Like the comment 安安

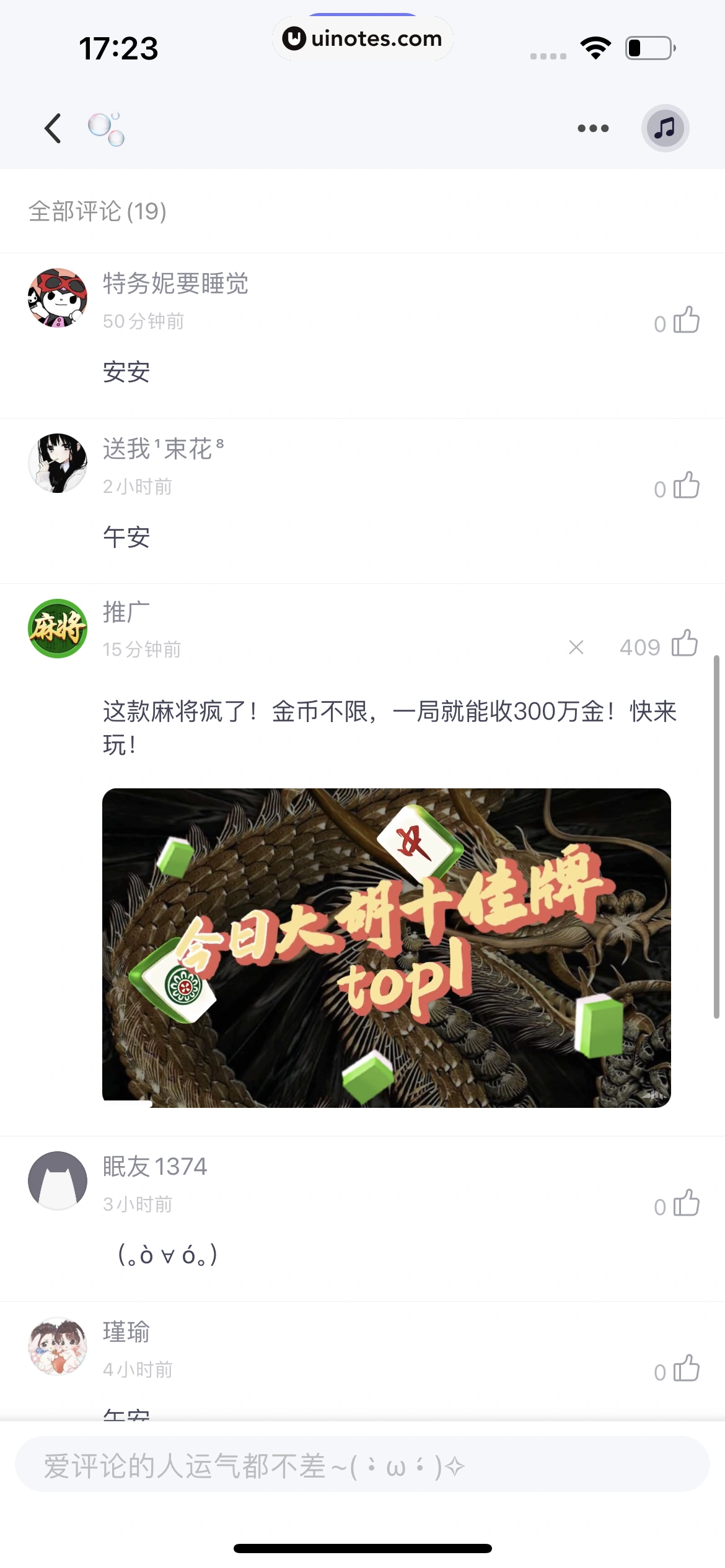tap(686, 320)
